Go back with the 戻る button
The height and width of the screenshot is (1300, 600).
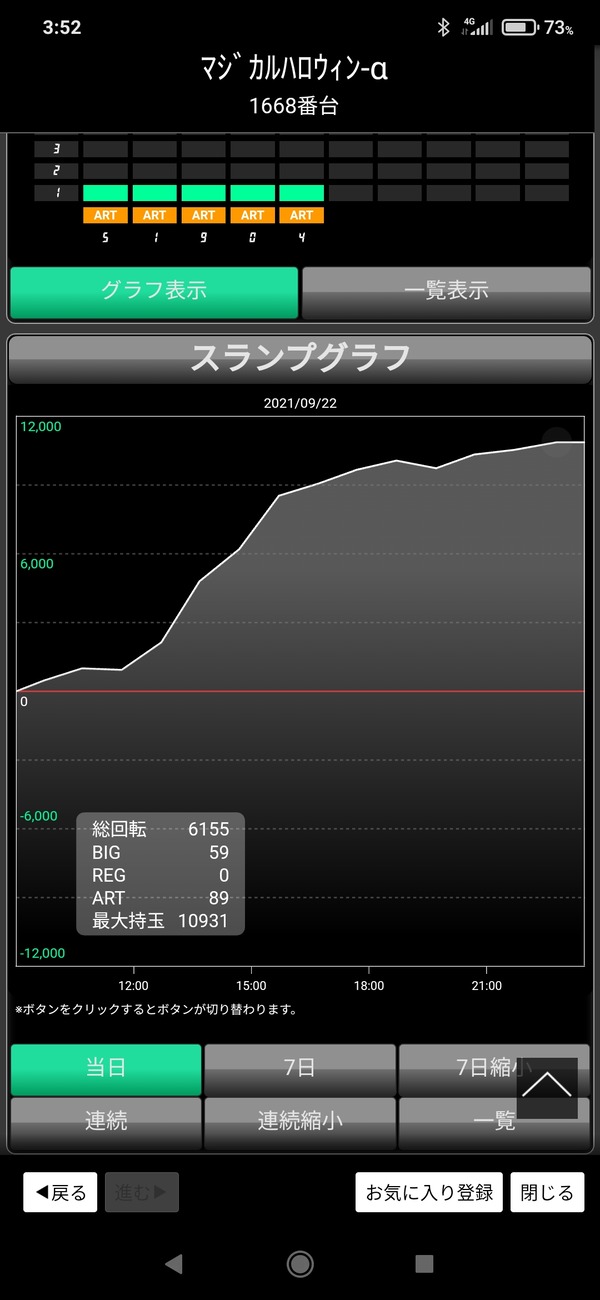coord(60,1192)
